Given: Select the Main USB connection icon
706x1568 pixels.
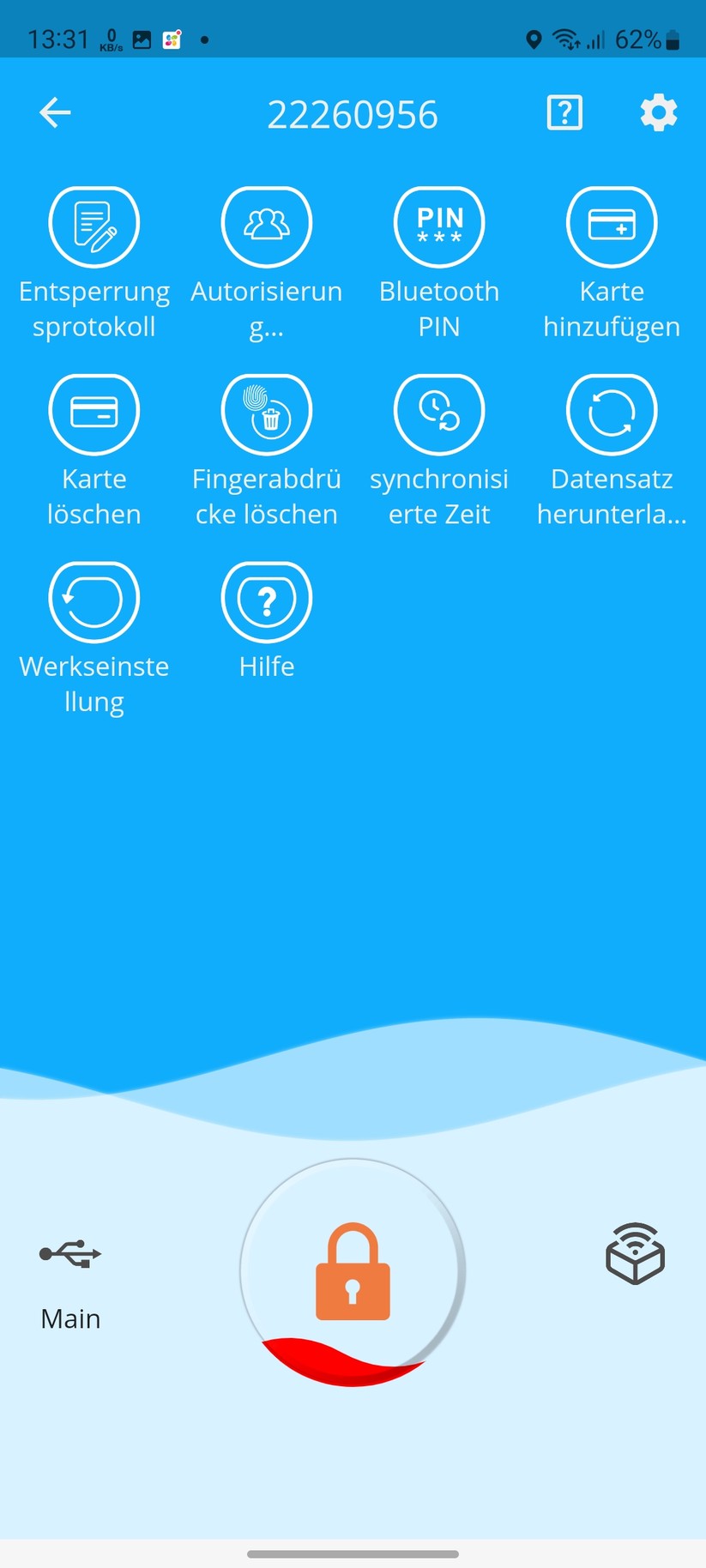Looking at the screenshot, I should tap(70, 1255).
